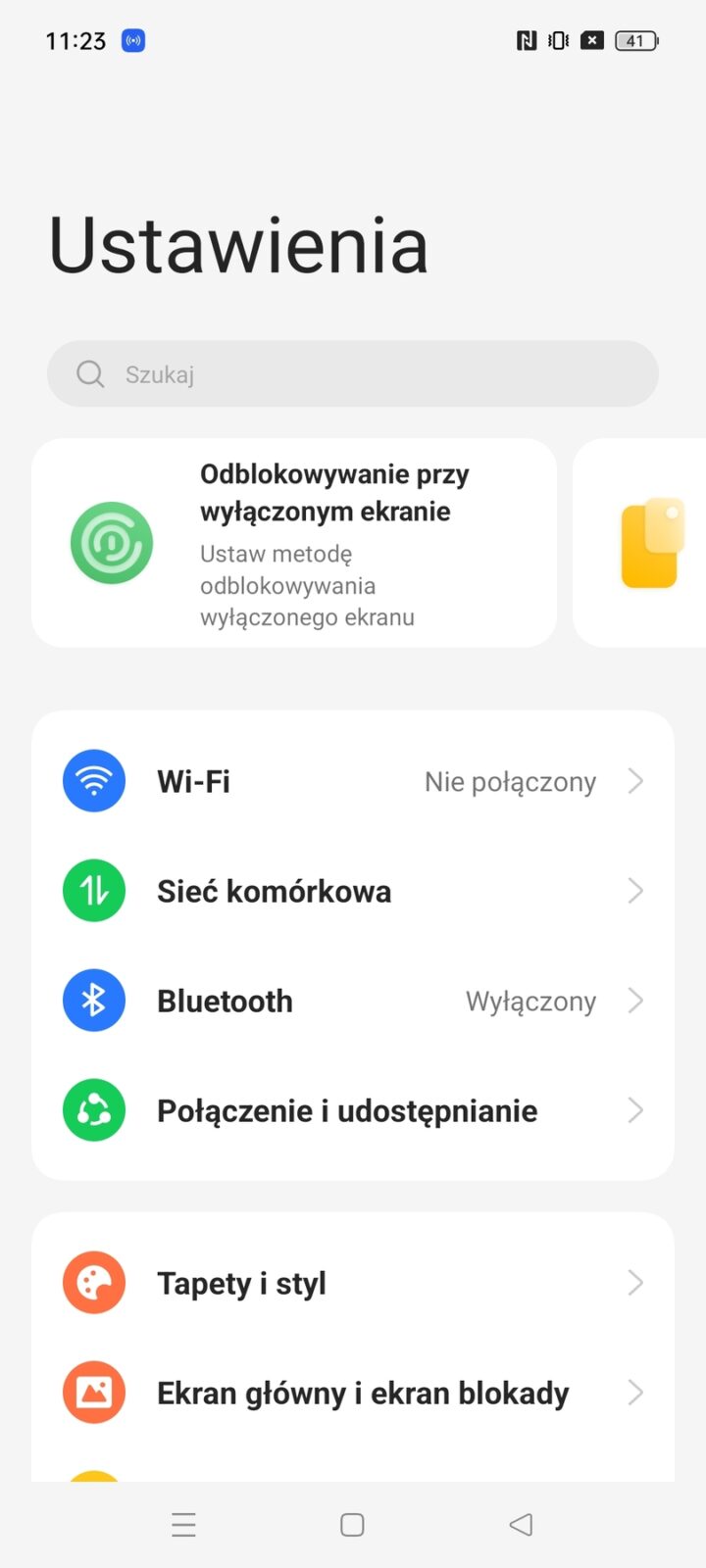Tap the Szukaj search field
Image resolution: width=706 pixels, height=1568 pixels.
point(353,374)
